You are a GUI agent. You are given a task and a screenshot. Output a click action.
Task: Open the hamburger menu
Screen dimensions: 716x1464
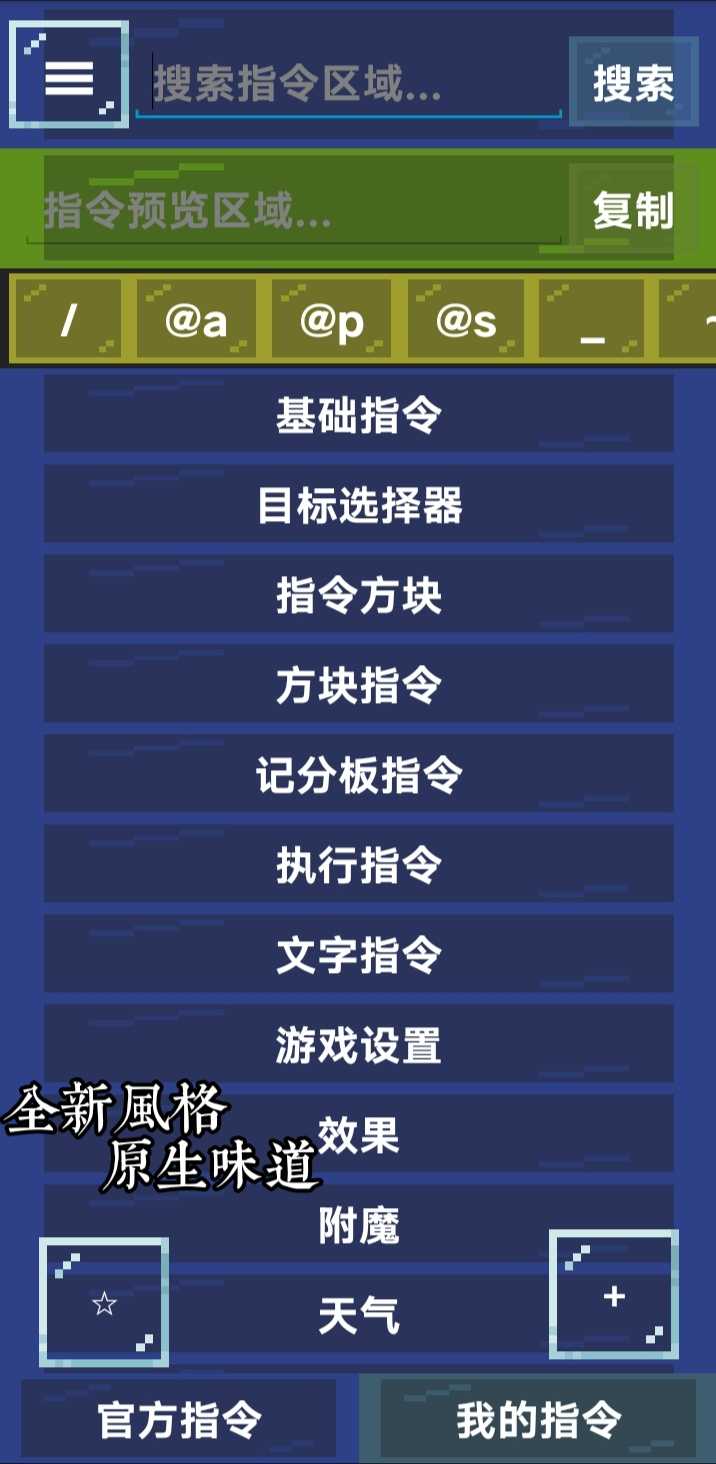click(x=69, y=76)
